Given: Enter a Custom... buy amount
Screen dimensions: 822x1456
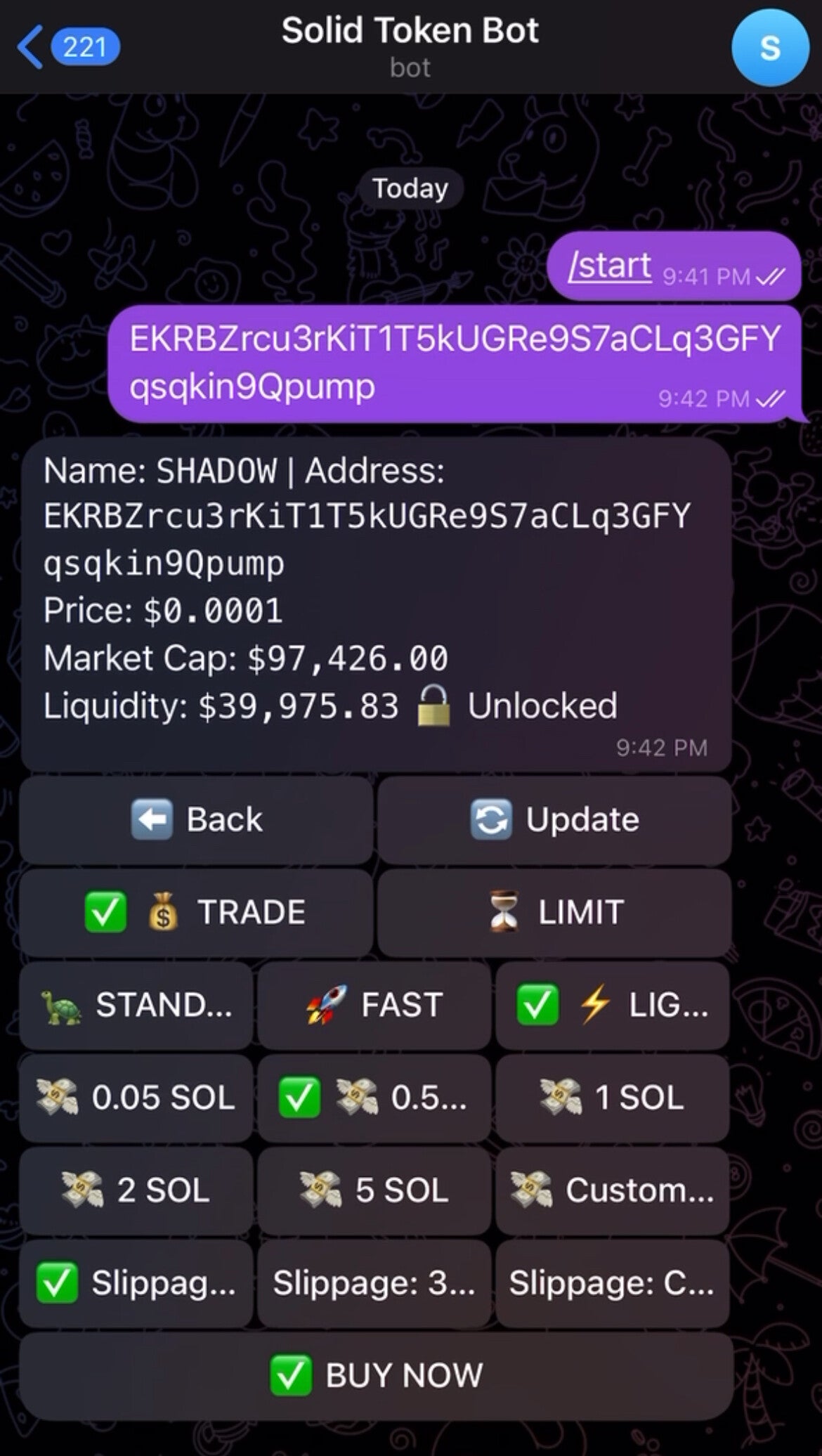Looking at the screenshot, I should pyautogui.click(x=612, y=1190).
